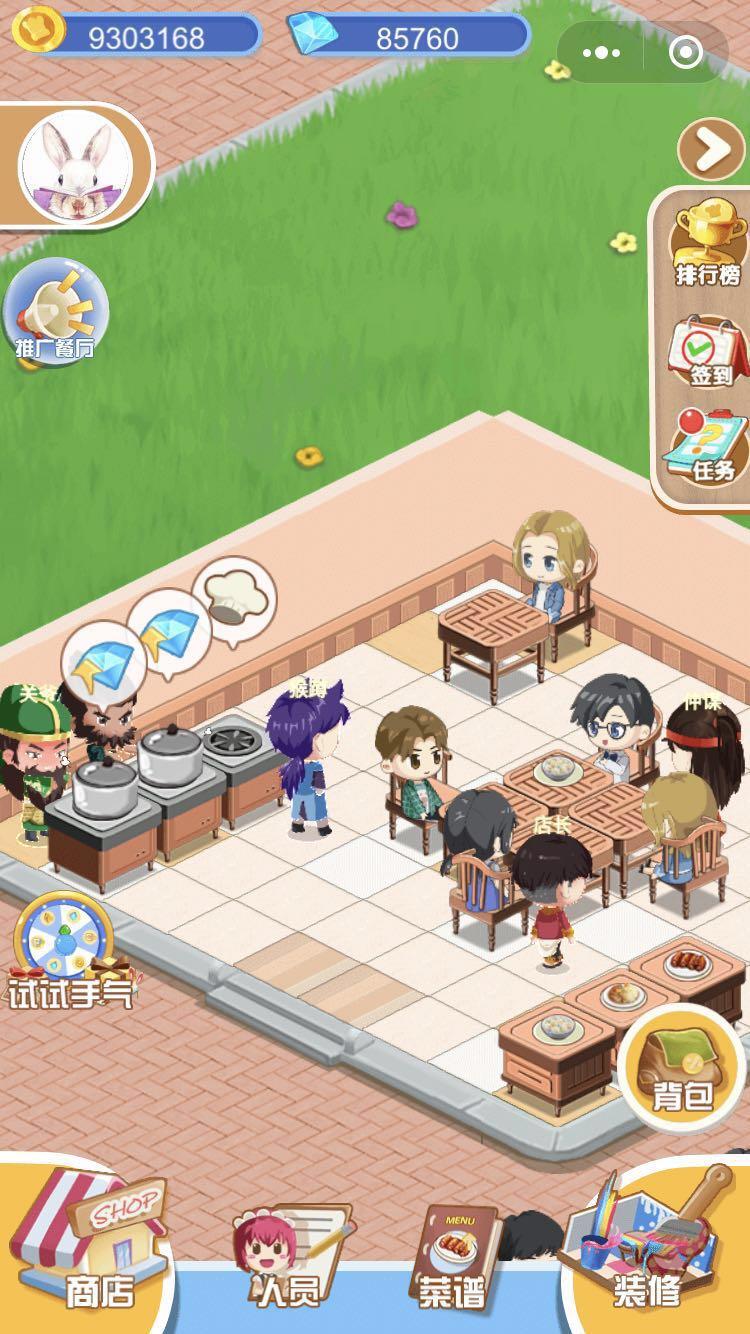Close the mini program with the circle button
The width and height of the screenshot is (750, 1334).
coord(686,53)
